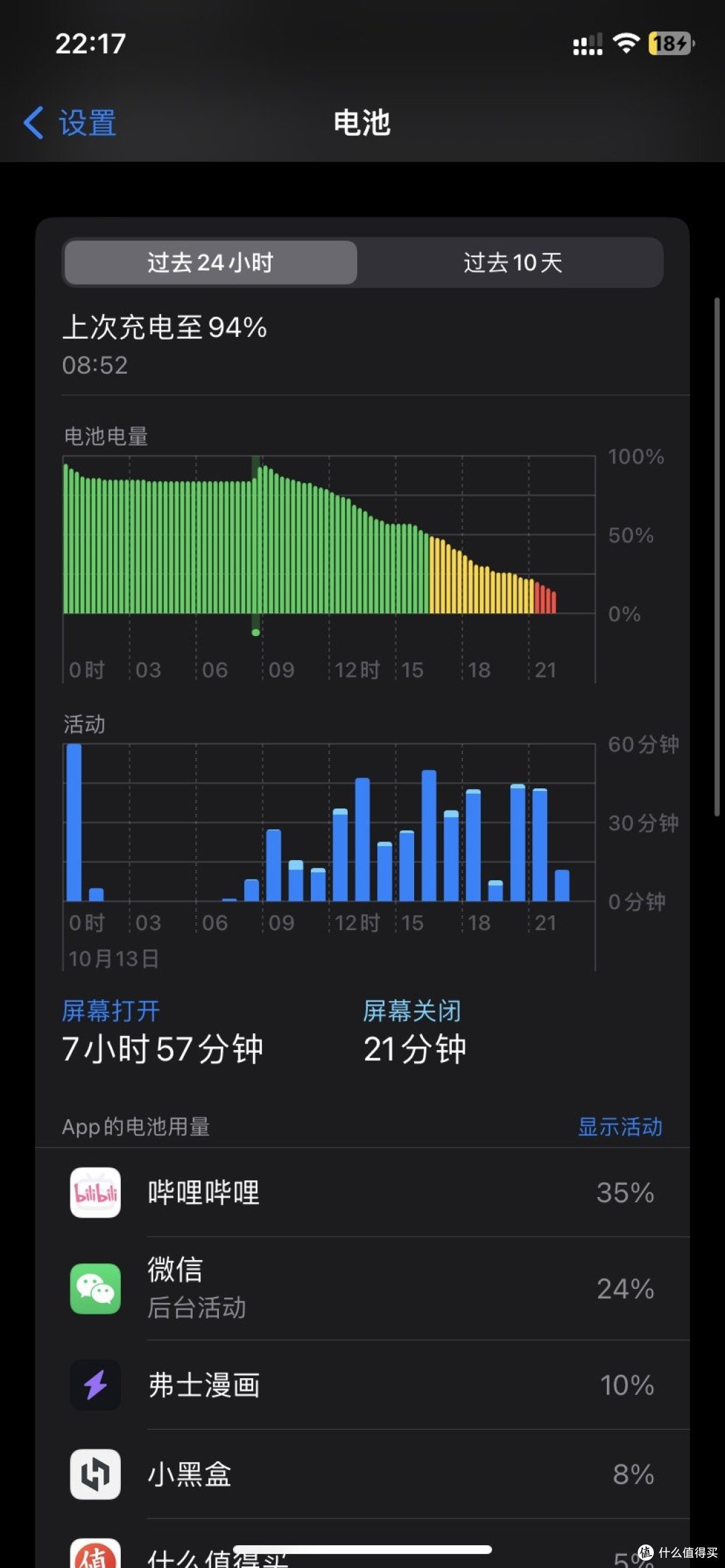
Task: Click the 22:17 clock in status bar
Action: (x=89, y=44)
